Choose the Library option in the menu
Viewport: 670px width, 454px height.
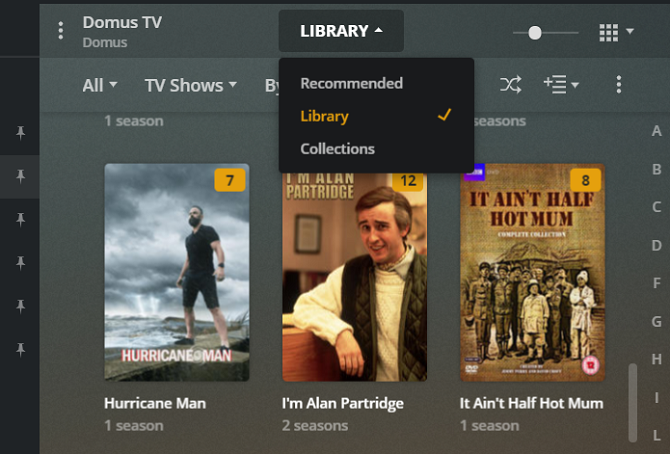click(325, 116)
